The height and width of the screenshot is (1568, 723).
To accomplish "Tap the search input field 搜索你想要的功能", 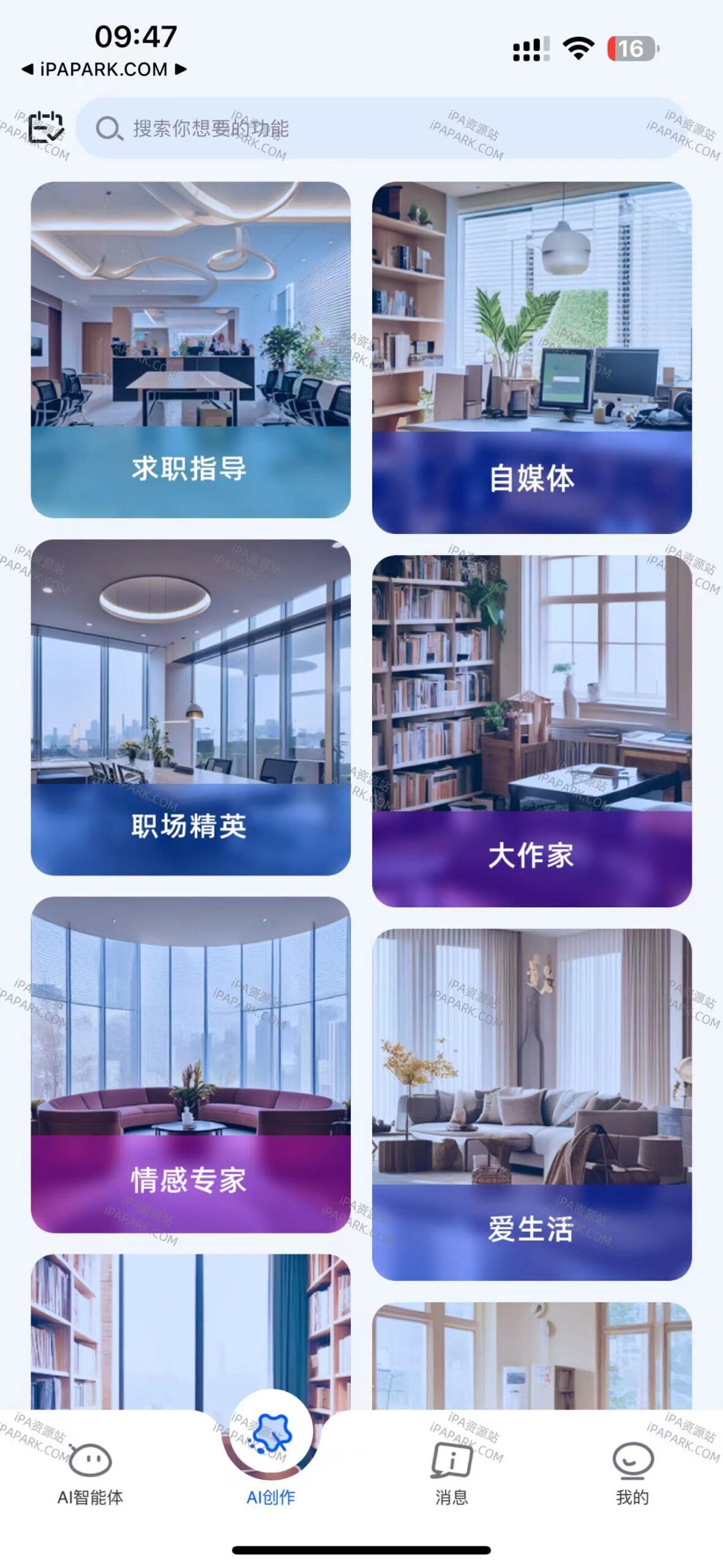I will 380,127.
